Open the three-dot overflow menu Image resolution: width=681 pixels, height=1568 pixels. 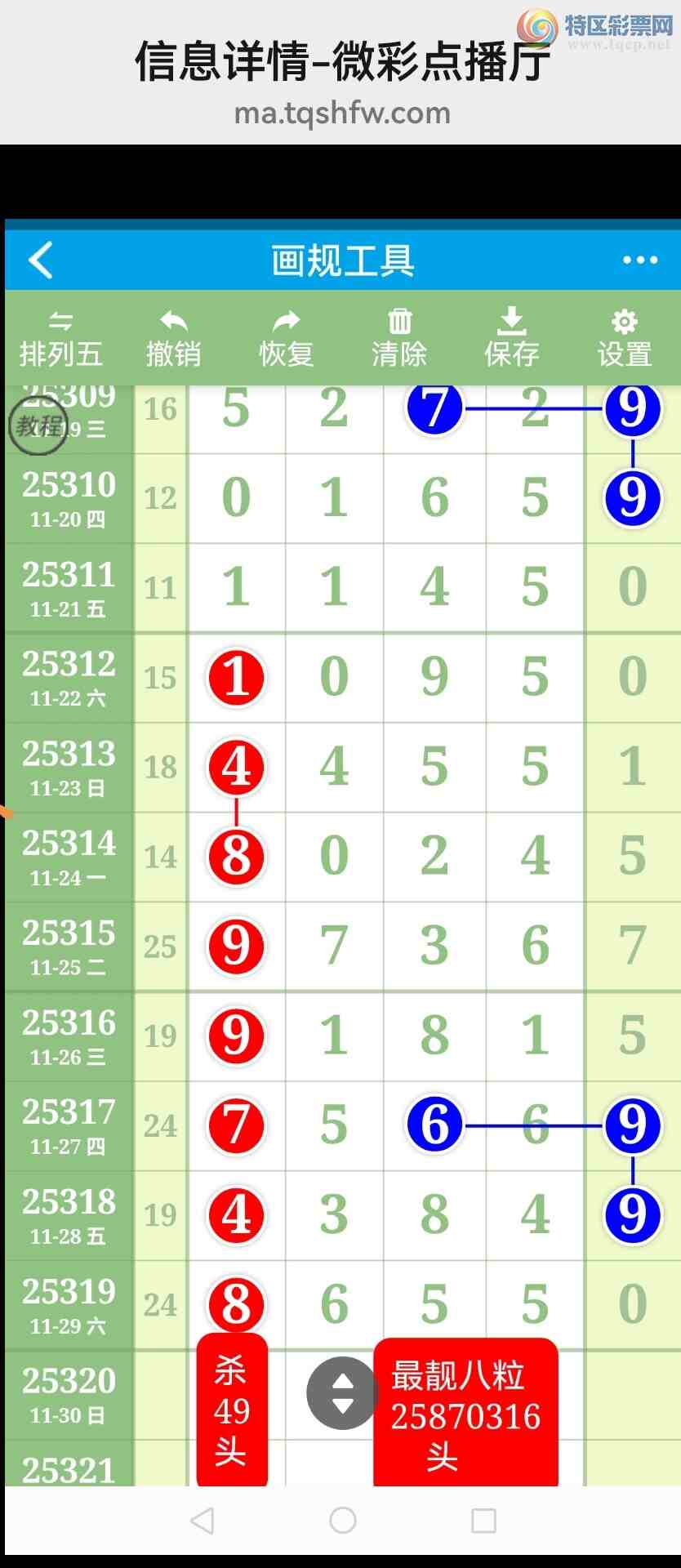tap(639, 261)
